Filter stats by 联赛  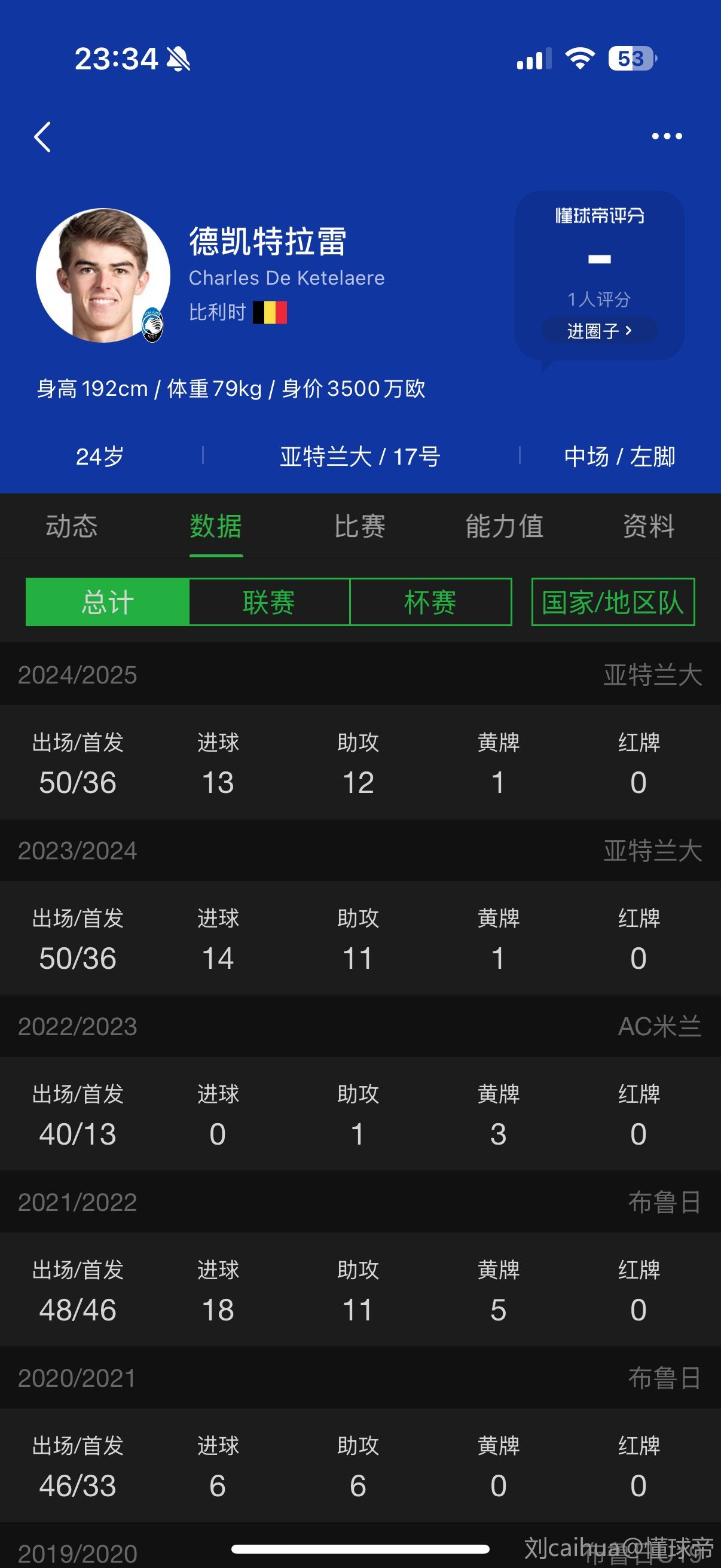(269, 602)
